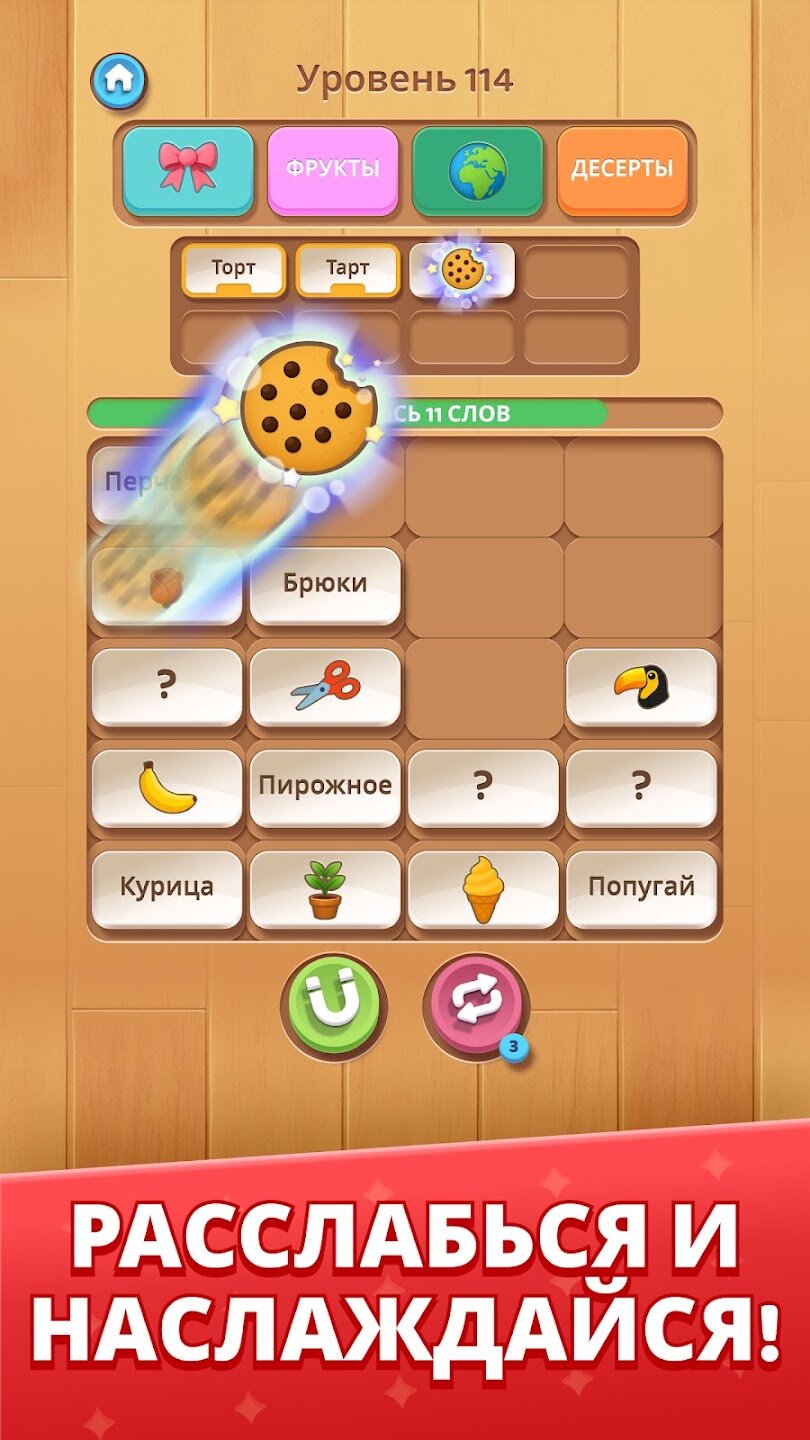Tap the banana tile
Viewport: 810px width, 1440px height.
point(167,787)
